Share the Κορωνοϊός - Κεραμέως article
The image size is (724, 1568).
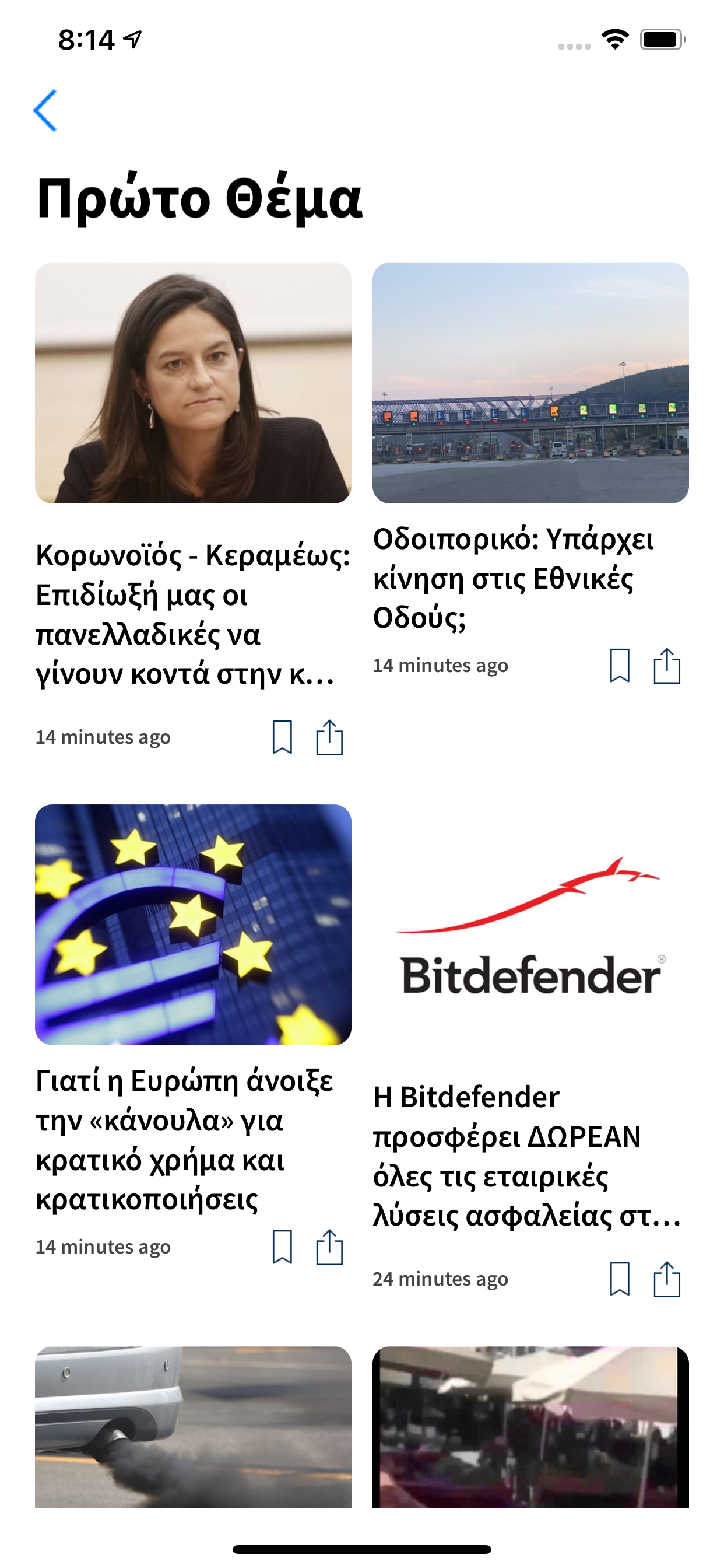coord(329,737)
